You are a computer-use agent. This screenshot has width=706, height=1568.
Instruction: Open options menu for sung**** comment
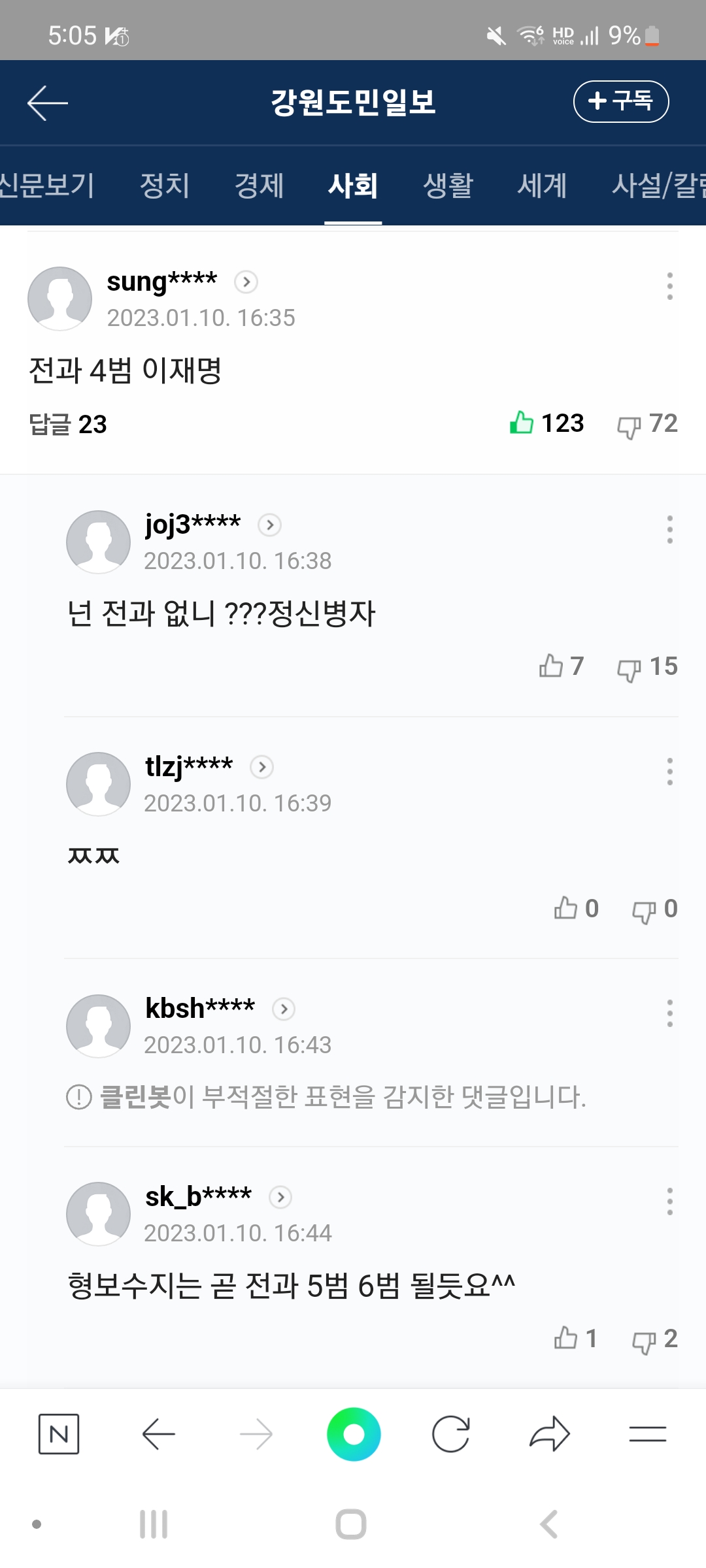click(x=669, y=286)
